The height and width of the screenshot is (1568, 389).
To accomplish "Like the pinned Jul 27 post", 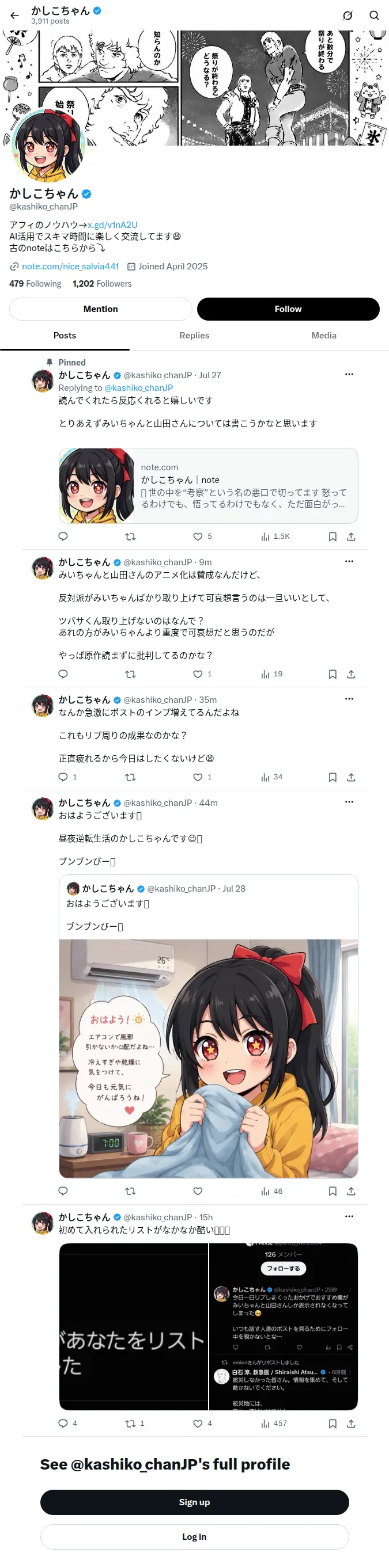I will [198, 536].
